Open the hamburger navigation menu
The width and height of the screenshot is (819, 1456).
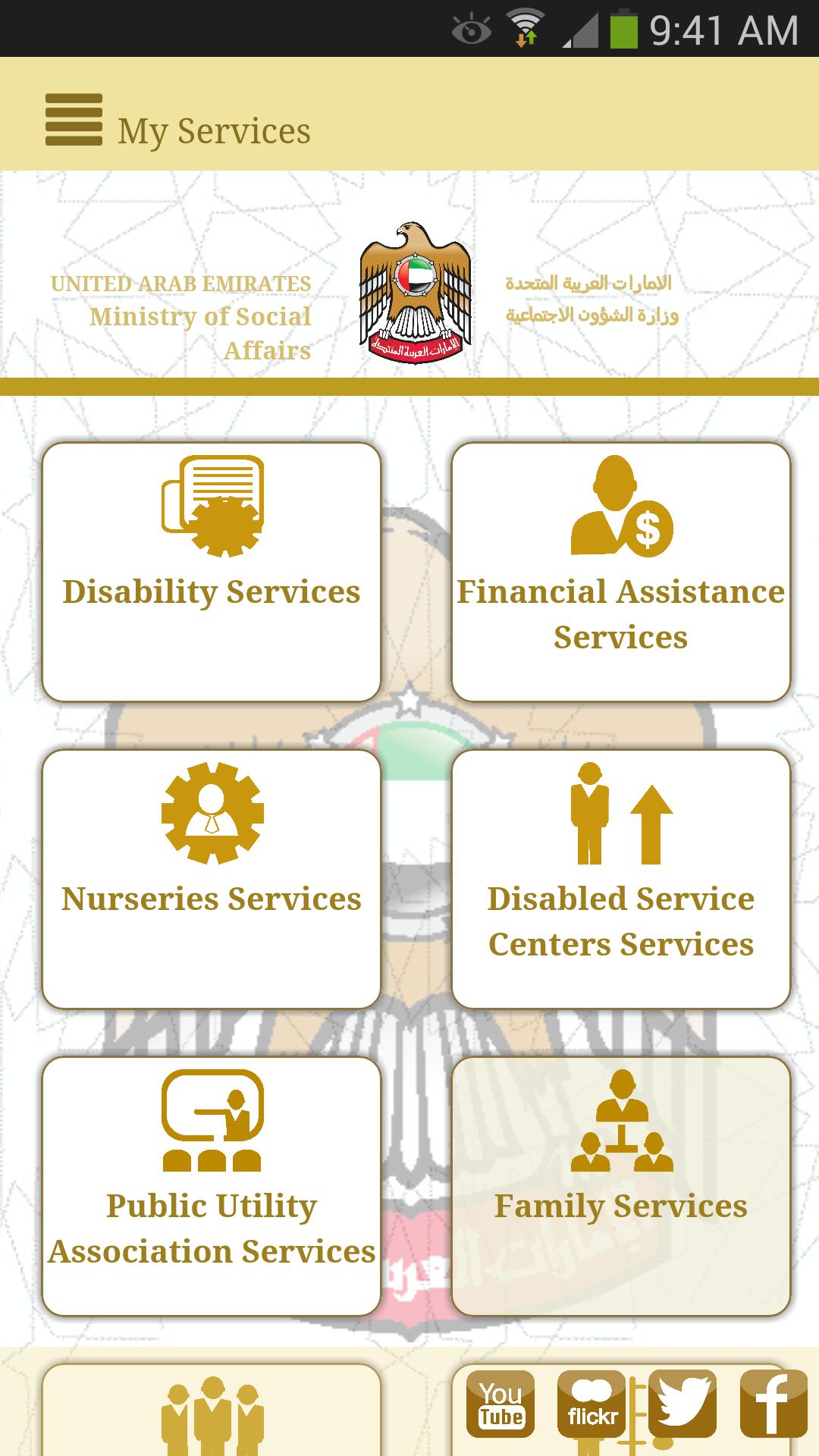click(74, 118)
